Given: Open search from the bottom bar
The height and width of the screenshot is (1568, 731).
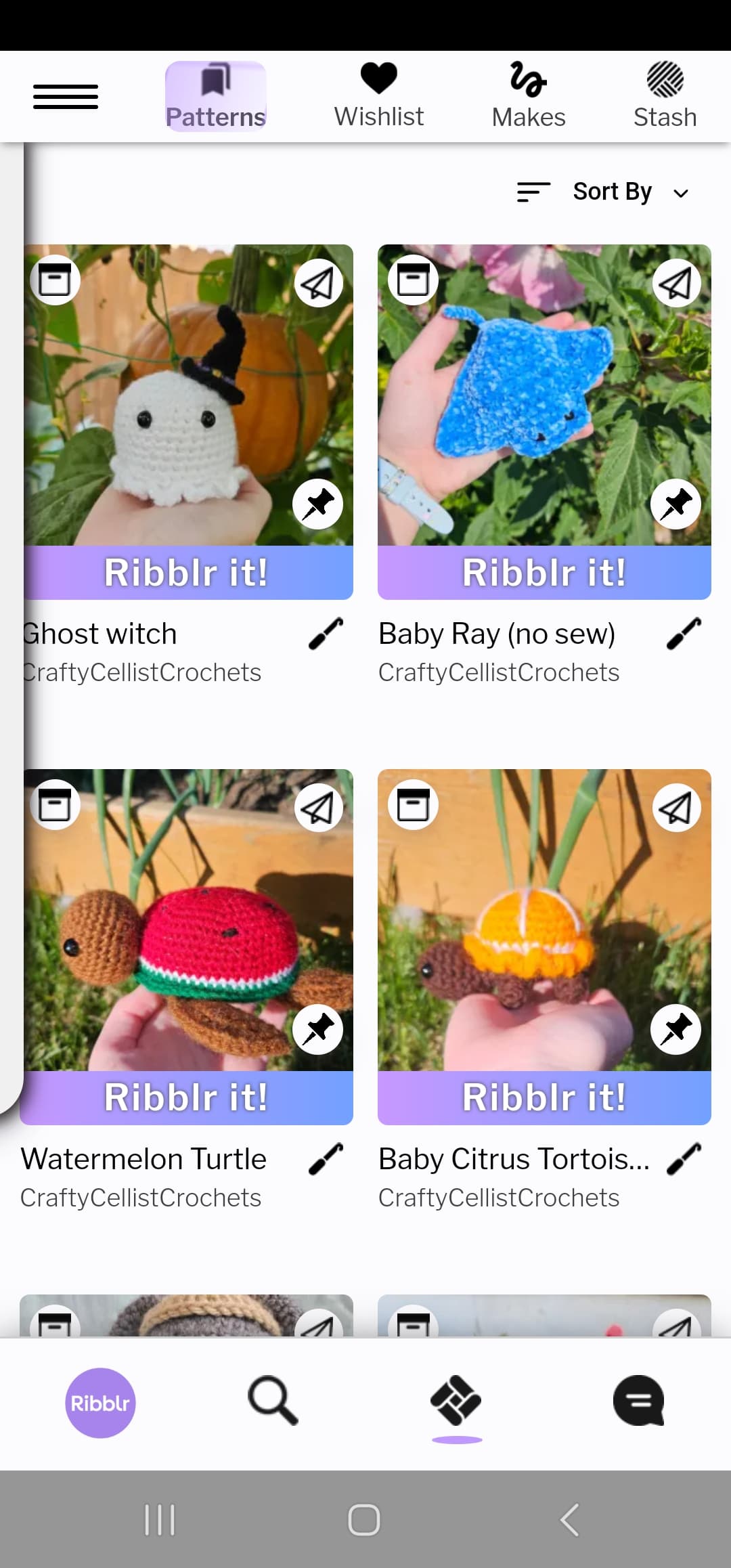Looking at the screenshot, I should 273,1400.
